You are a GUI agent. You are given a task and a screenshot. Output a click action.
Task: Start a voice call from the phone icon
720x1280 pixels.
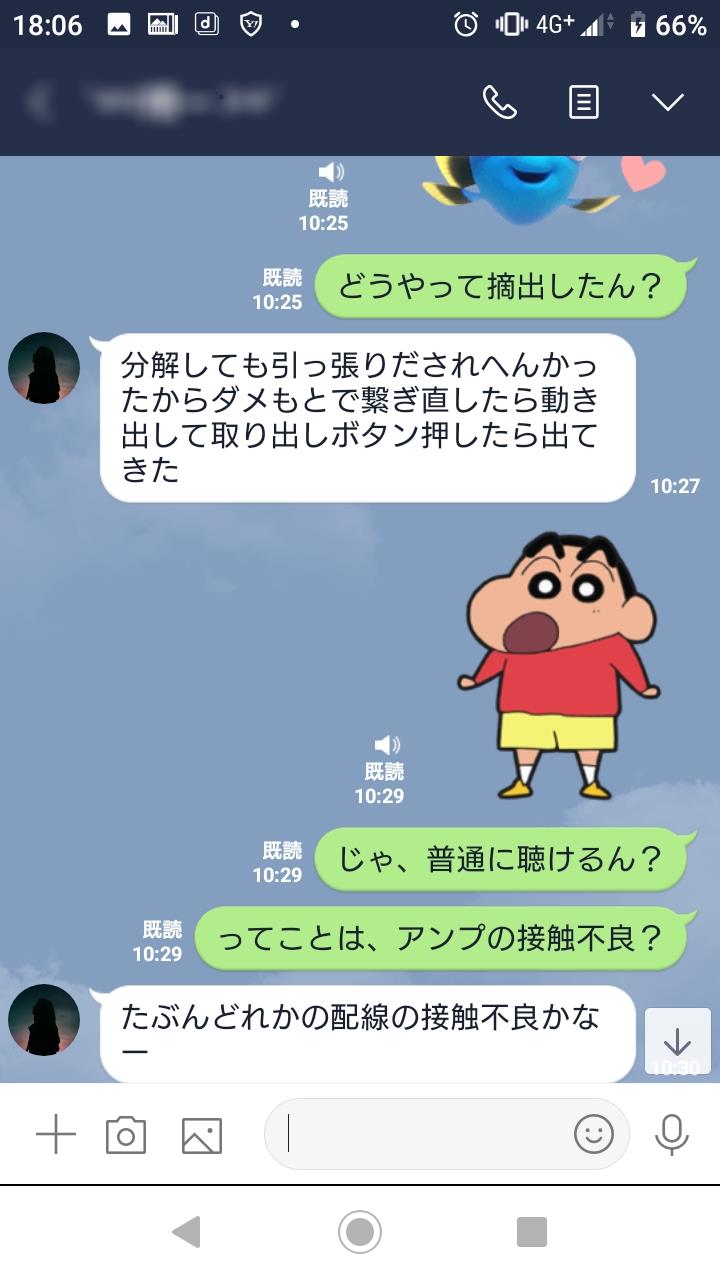pos(499,102)
